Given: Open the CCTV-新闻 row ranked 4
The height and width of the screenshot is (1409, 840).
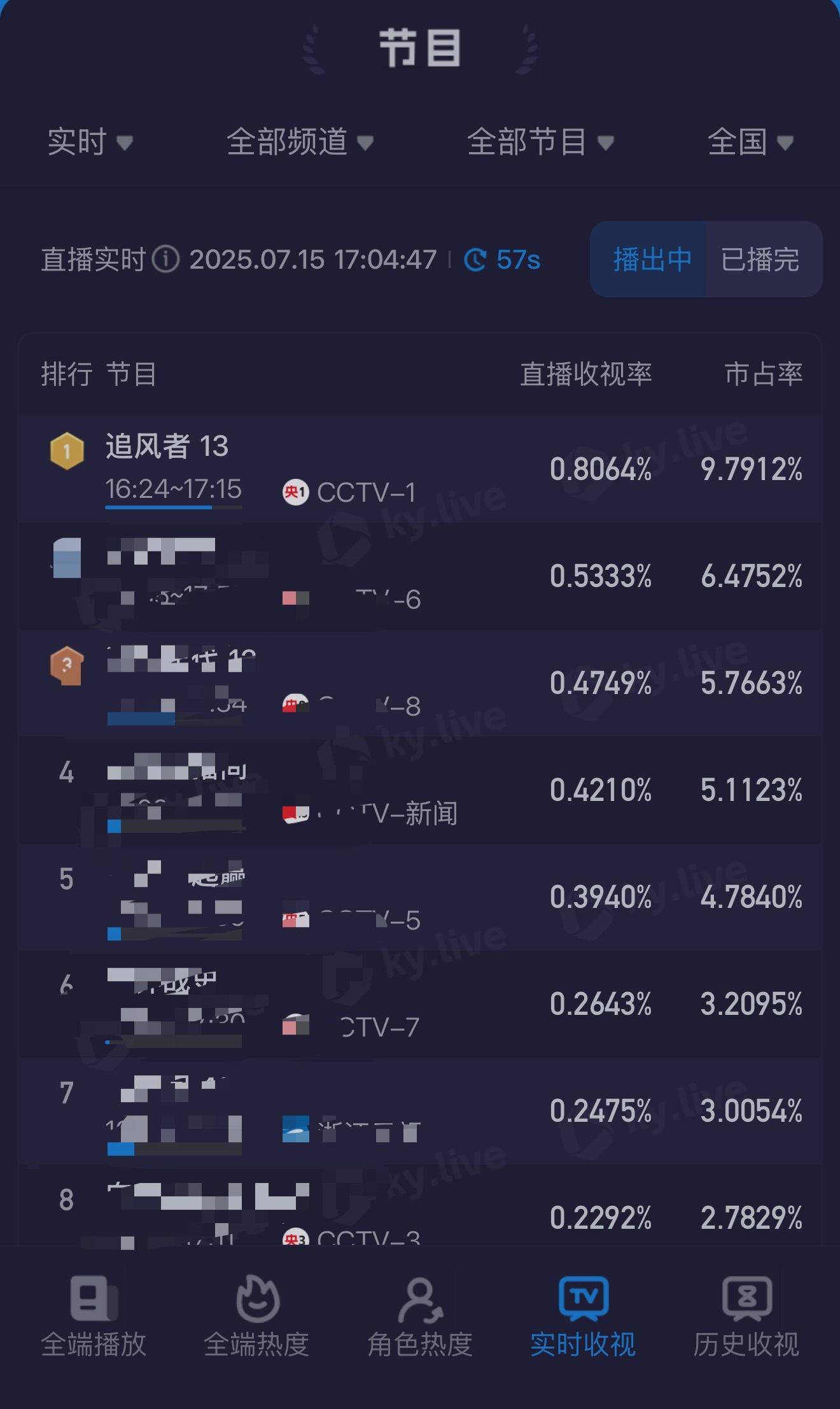Looking at the screenshot, I should (420, 790).
